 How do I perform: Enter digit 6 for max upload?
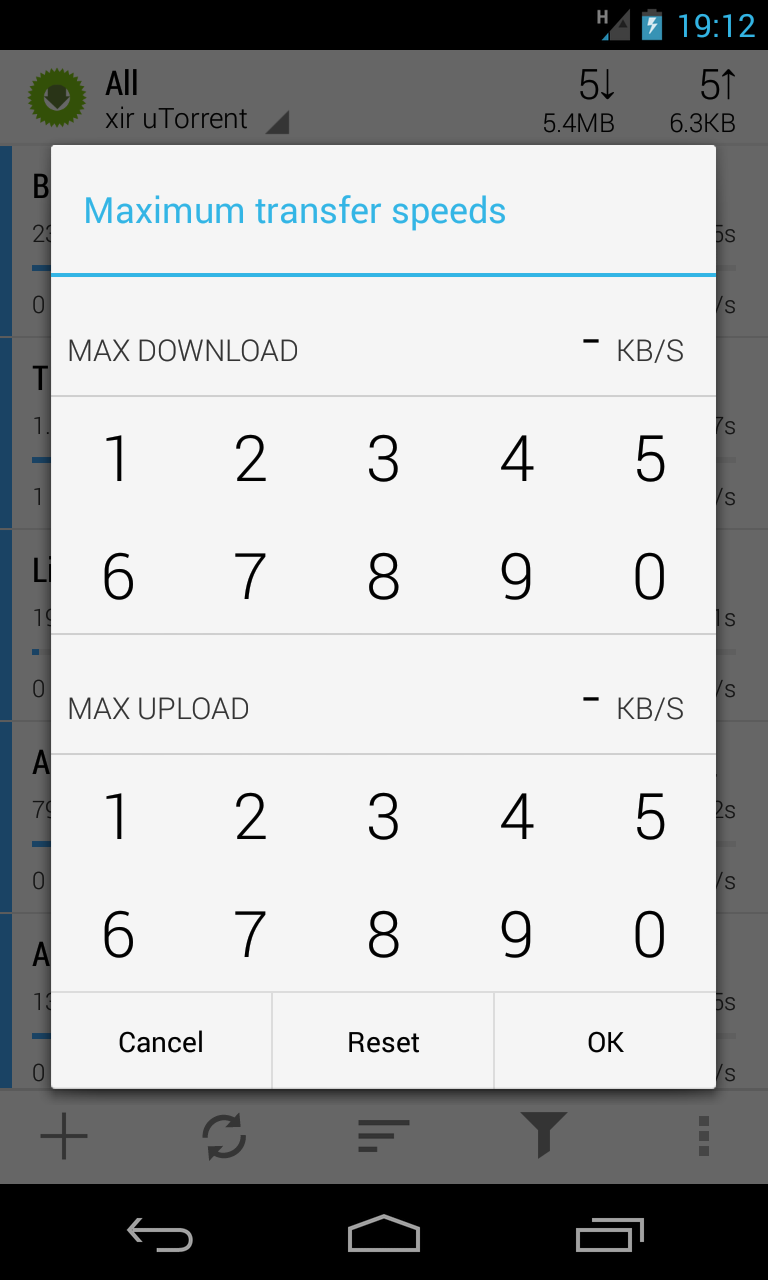pos(118,934)
